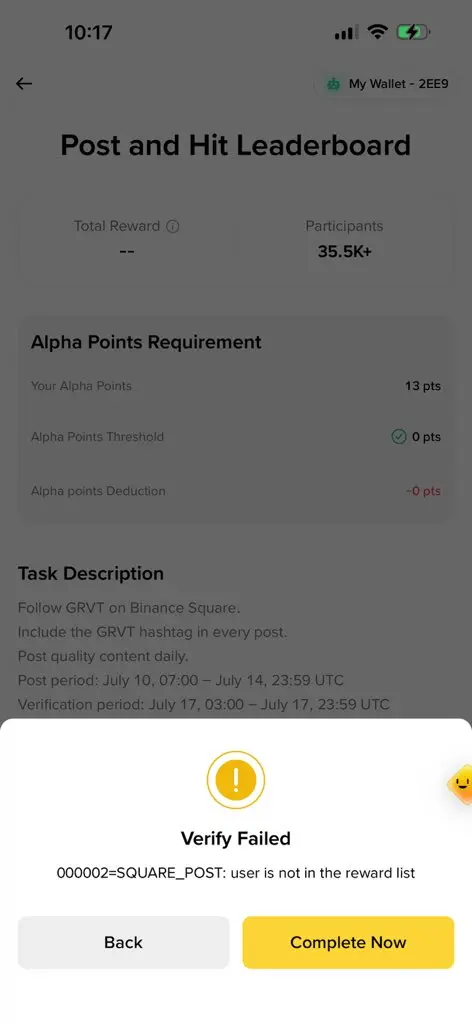Tap Back to dismiss the Verify Failed dialog
This screenshot has width=472, height=1024.
coord(123,942)
